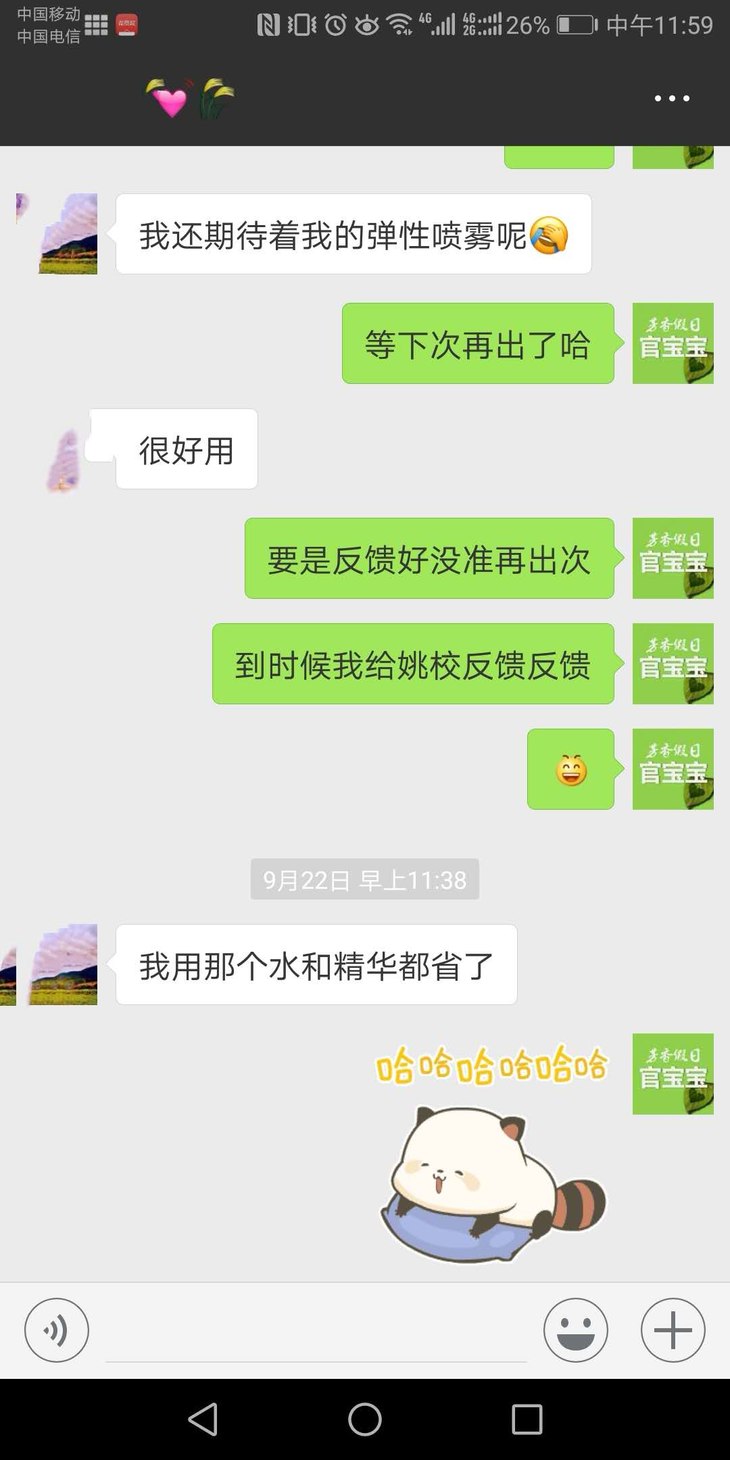Open the plus attachment menu
Screen dimensions: 730x1460
pyautogui.click(x=673, y=1330)
